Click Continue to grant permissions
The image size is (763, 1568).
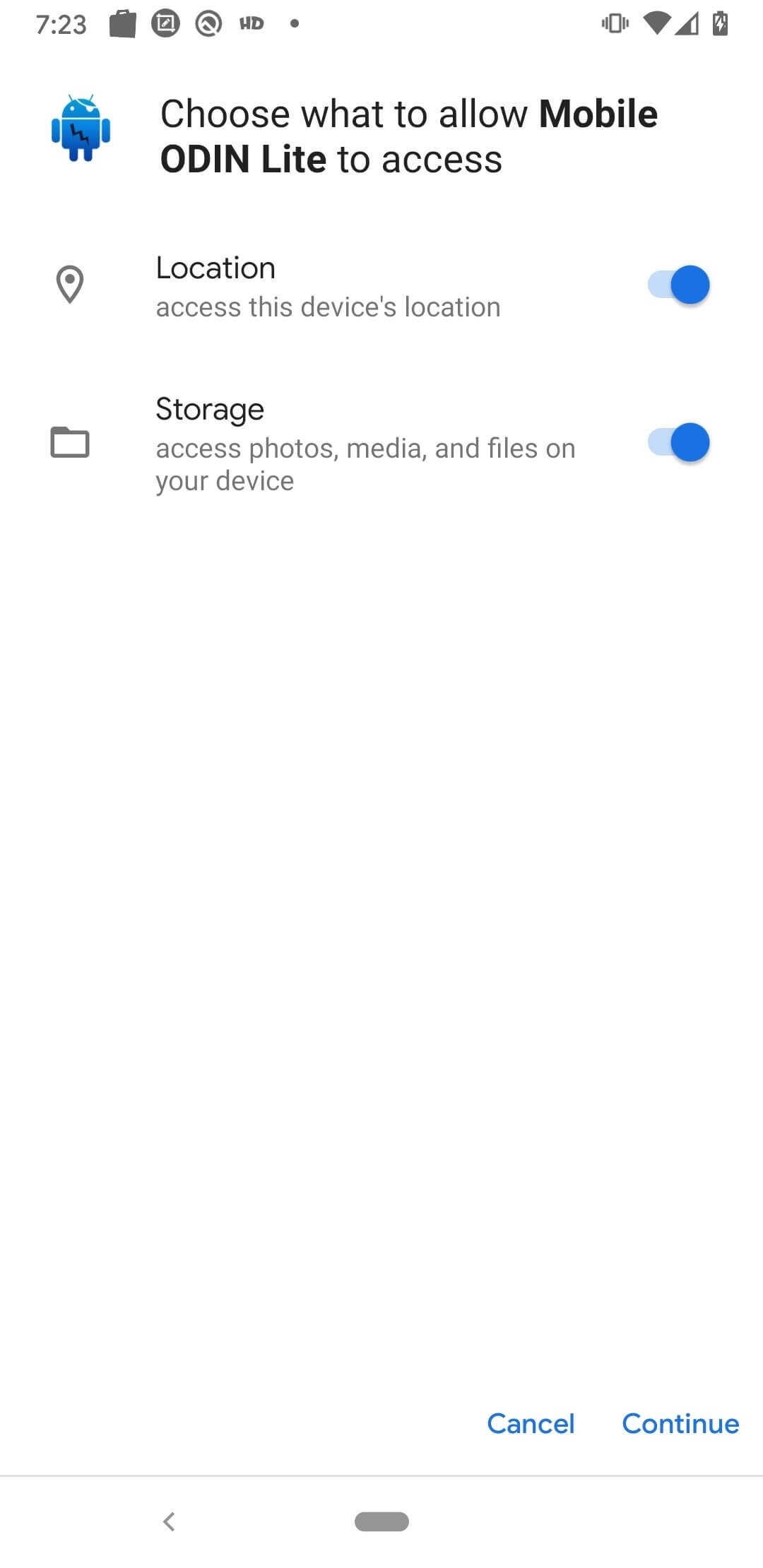click(680, 1424)
